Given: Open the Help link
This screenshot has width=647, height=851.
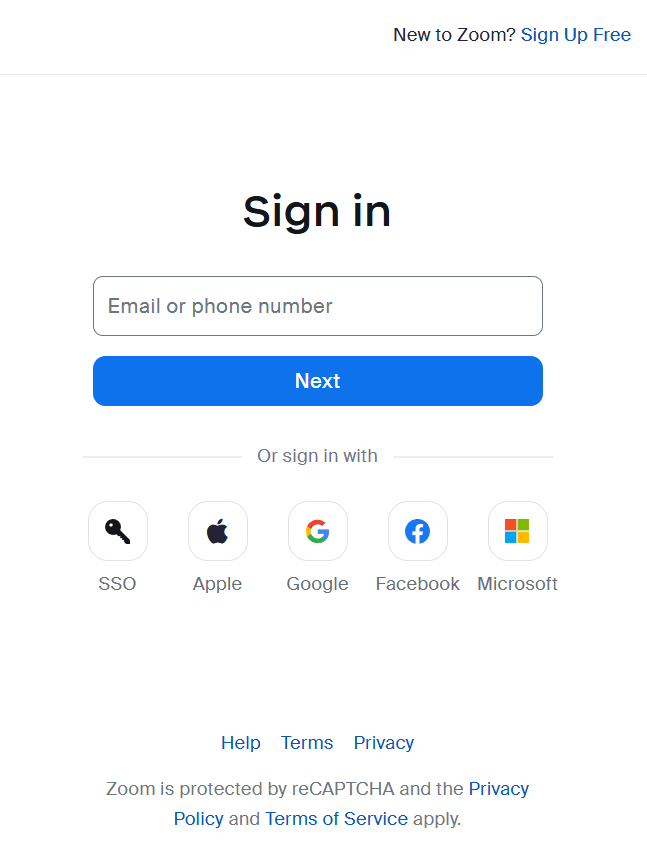Looking at the screenshot, I should pyautogui.click(x=241, y=743).
